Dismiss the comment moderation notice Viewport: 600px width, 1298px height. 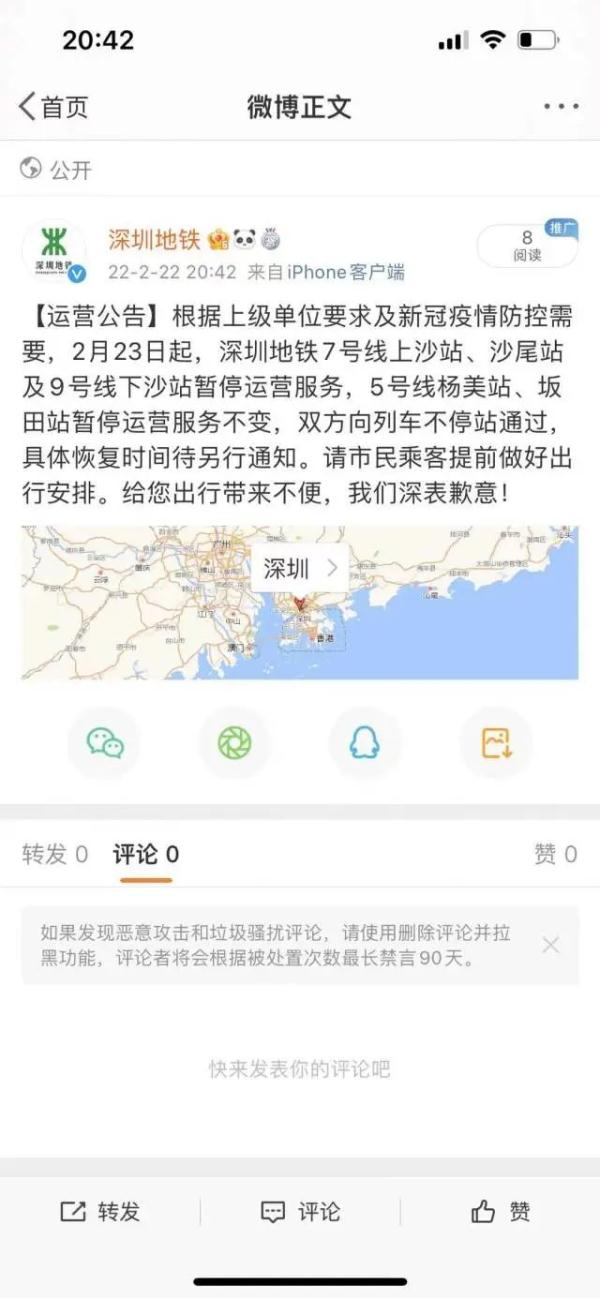(550, 945)
